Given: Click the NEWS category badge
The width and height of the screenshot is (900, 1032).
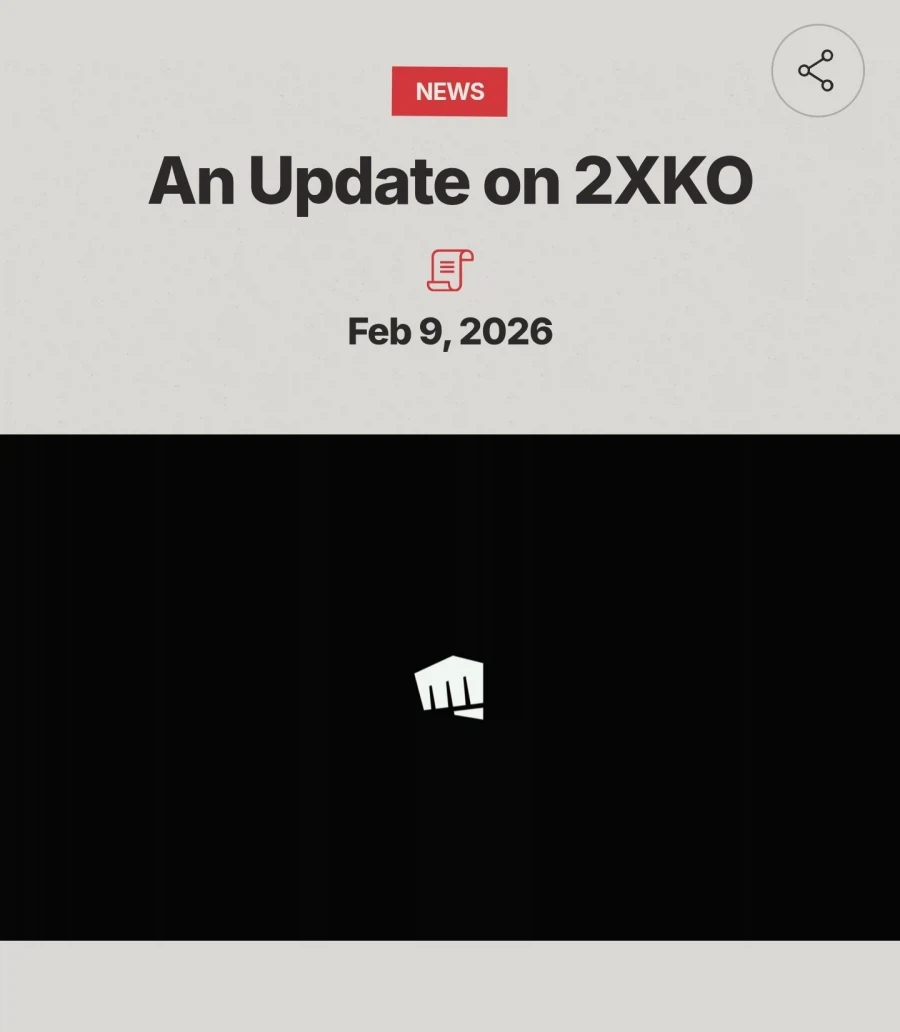Looking at the screenshot, I should tap(449, 91).
